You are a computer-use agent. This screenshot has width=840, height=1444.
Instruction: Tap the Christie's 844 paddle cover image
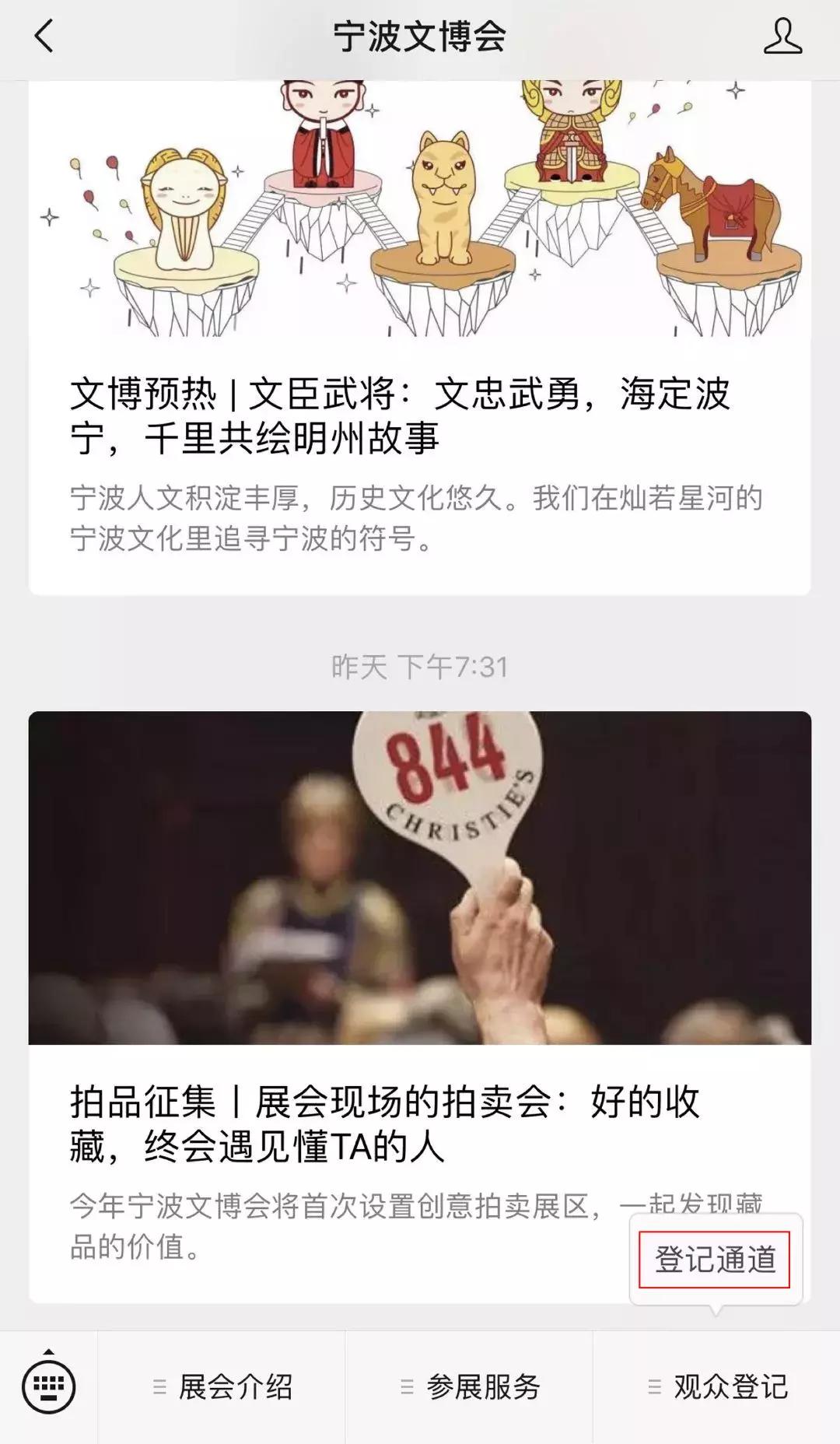click(420, 879)
